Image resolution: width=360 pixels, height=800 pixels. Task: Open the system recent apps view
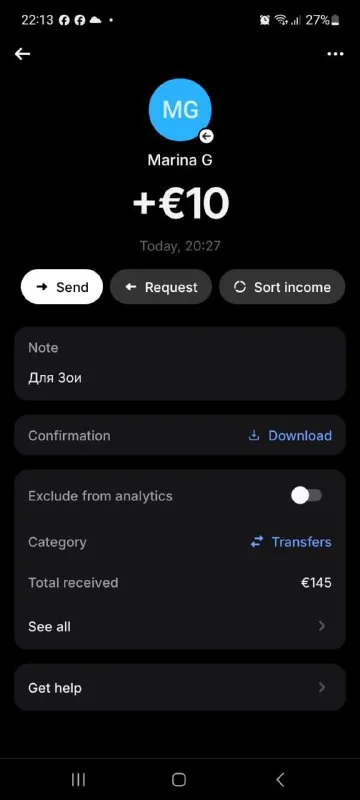click(x=78, y=779)
